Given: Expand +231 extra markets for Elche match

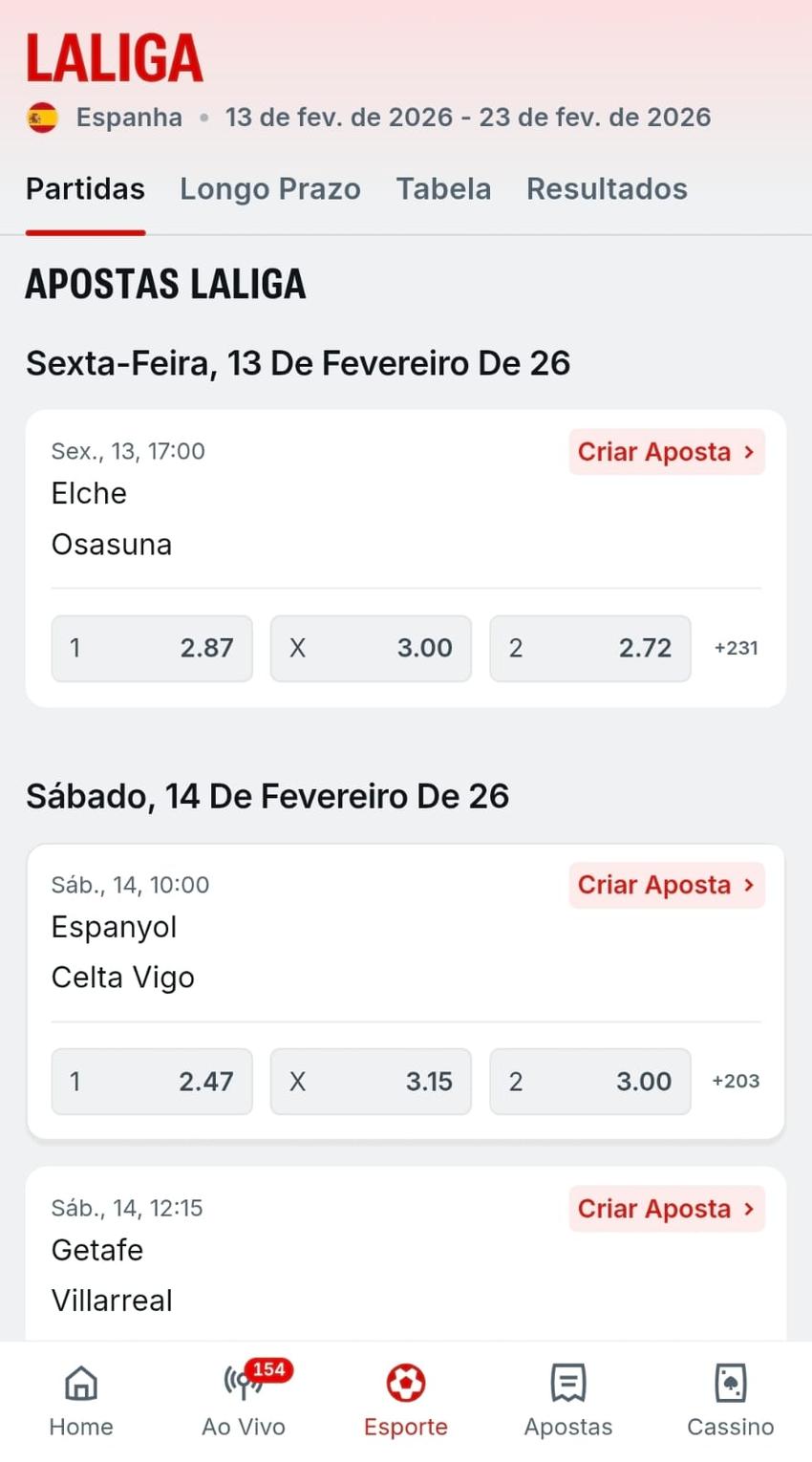Looking at the screenshot, I should tap(736, 648).
